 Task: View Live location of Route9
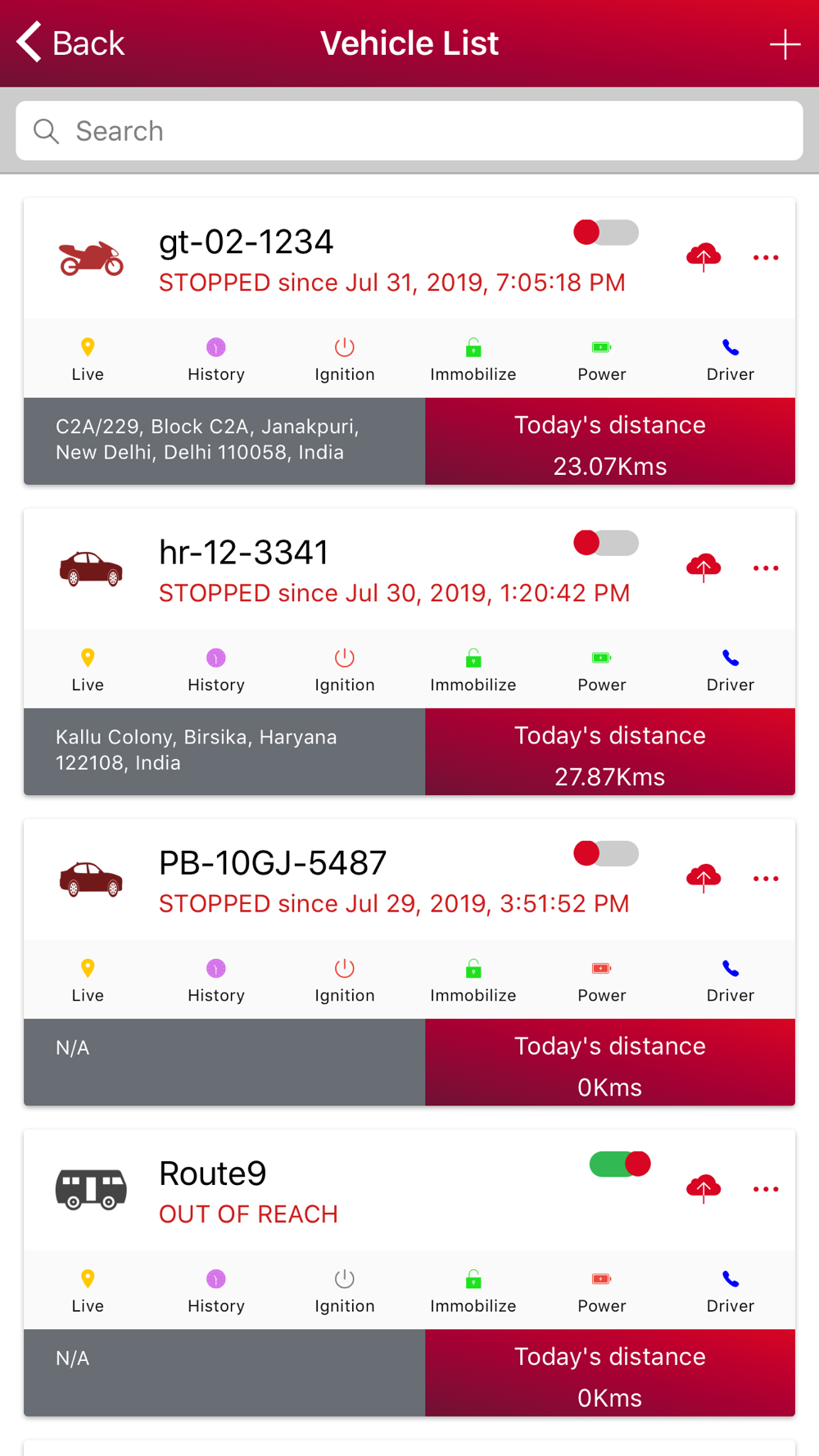pos(88,1291)
